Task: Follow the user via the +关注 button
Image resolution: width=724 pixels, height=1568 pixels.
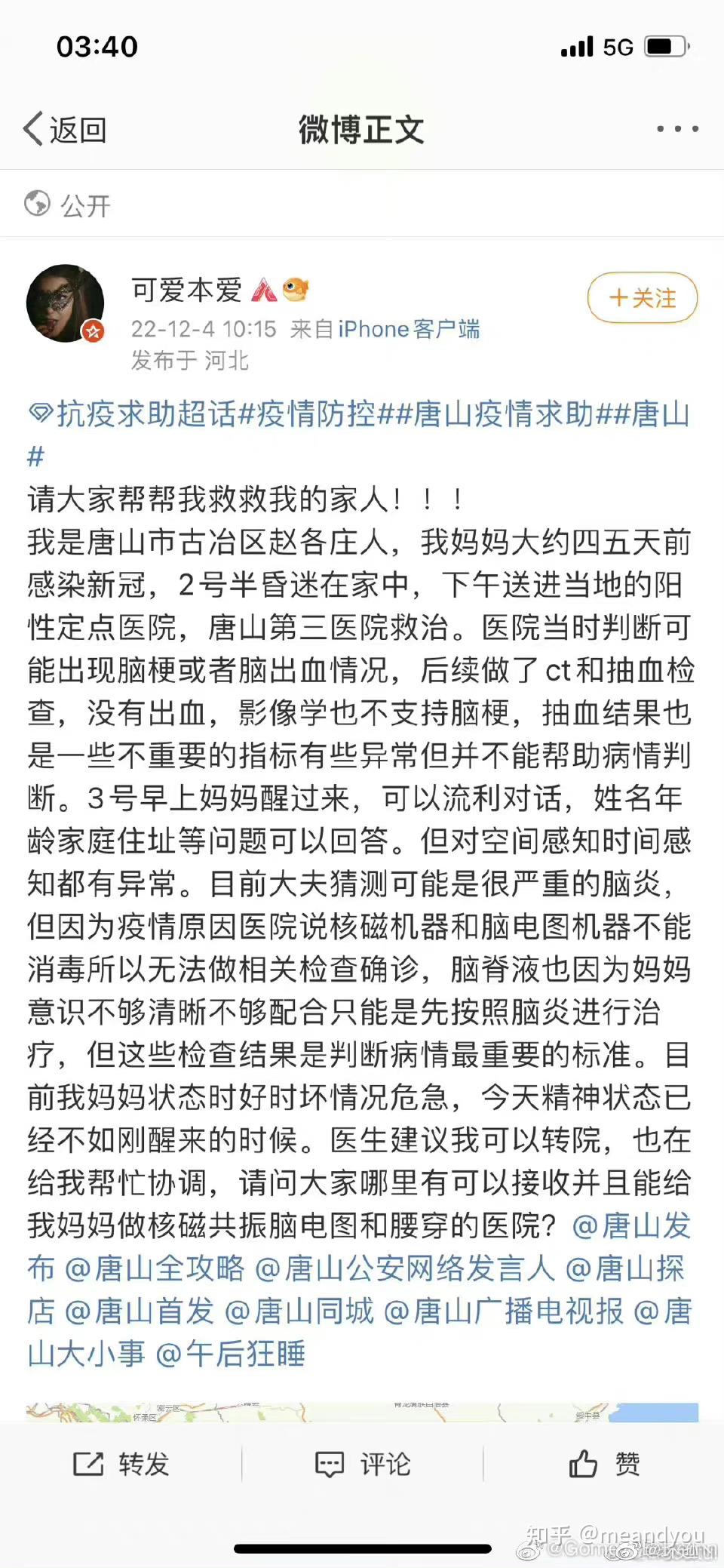Action: [640, 298]
